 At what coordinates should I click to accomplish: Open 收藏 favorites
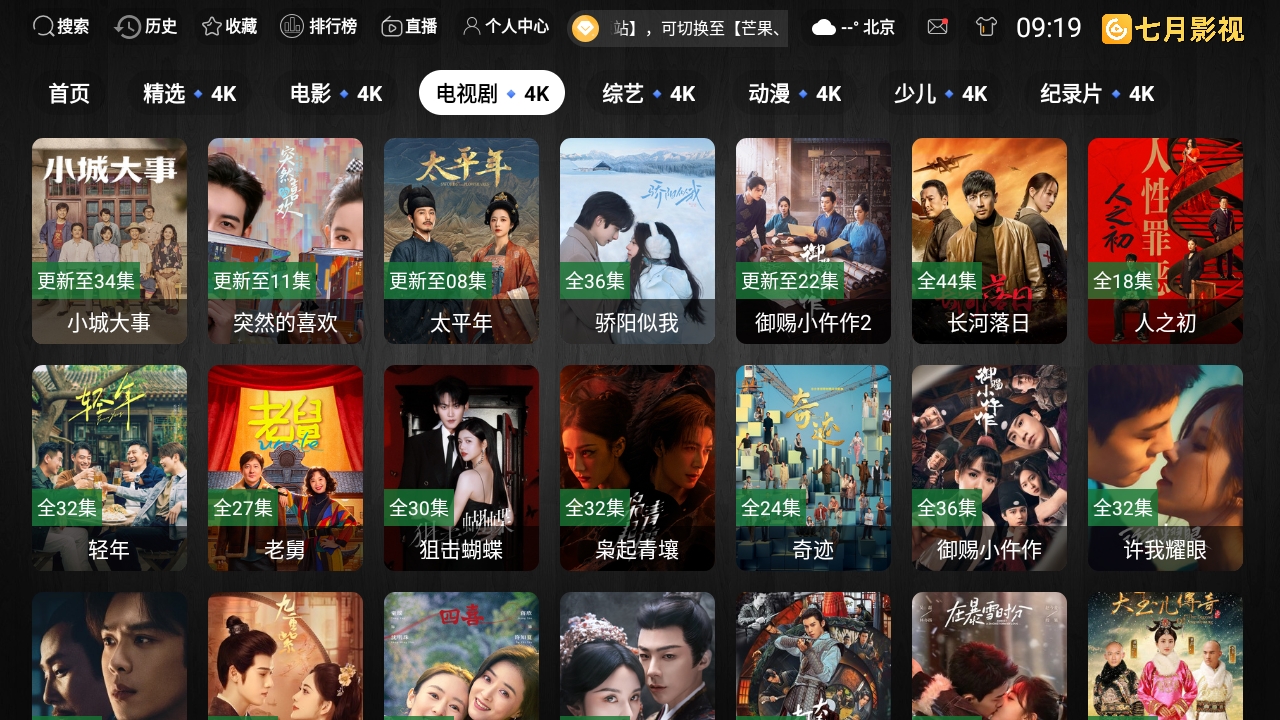point(229,27)
